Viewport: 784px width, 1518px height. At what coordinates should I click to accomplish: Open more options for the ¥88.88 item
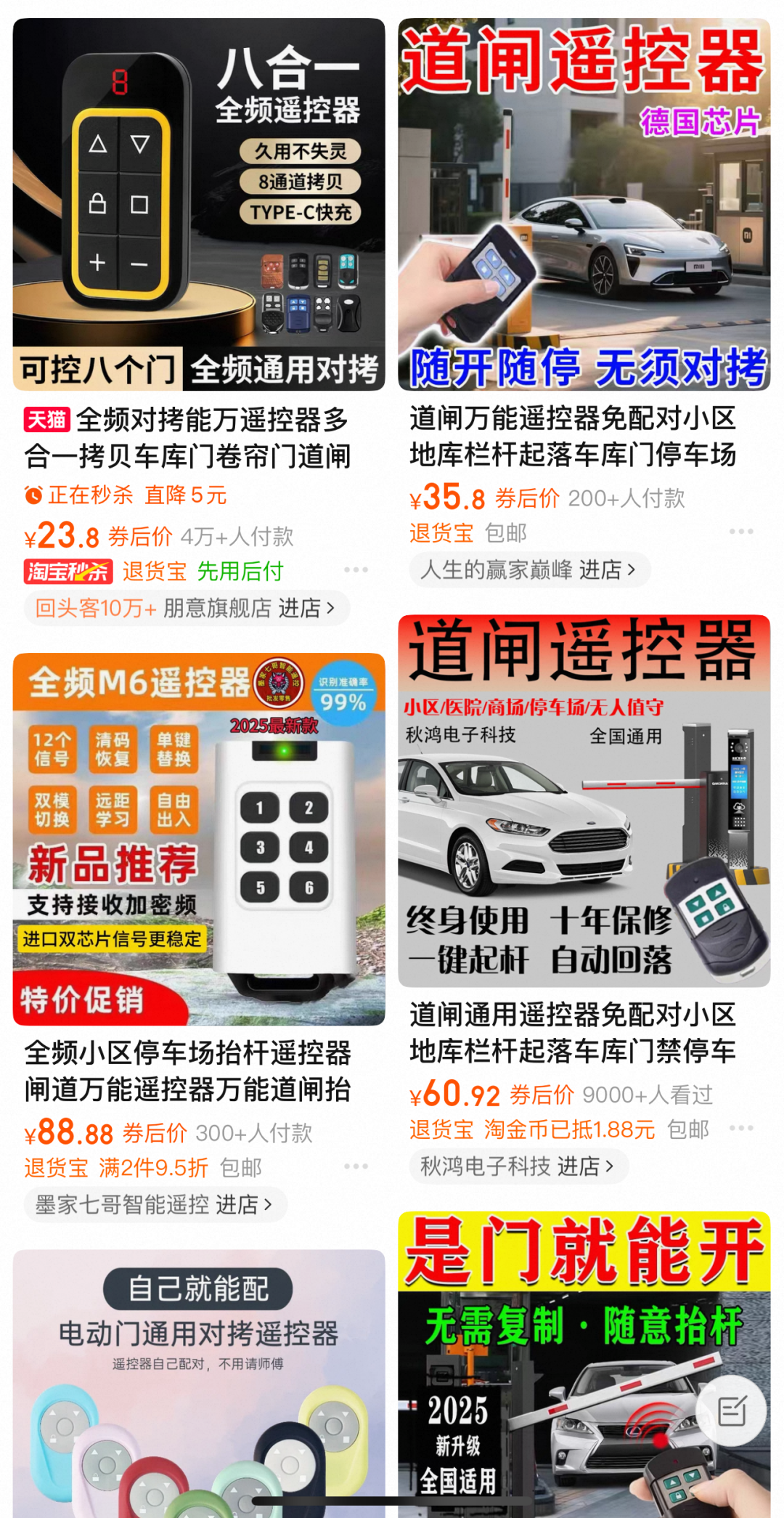pos(356,1166)
